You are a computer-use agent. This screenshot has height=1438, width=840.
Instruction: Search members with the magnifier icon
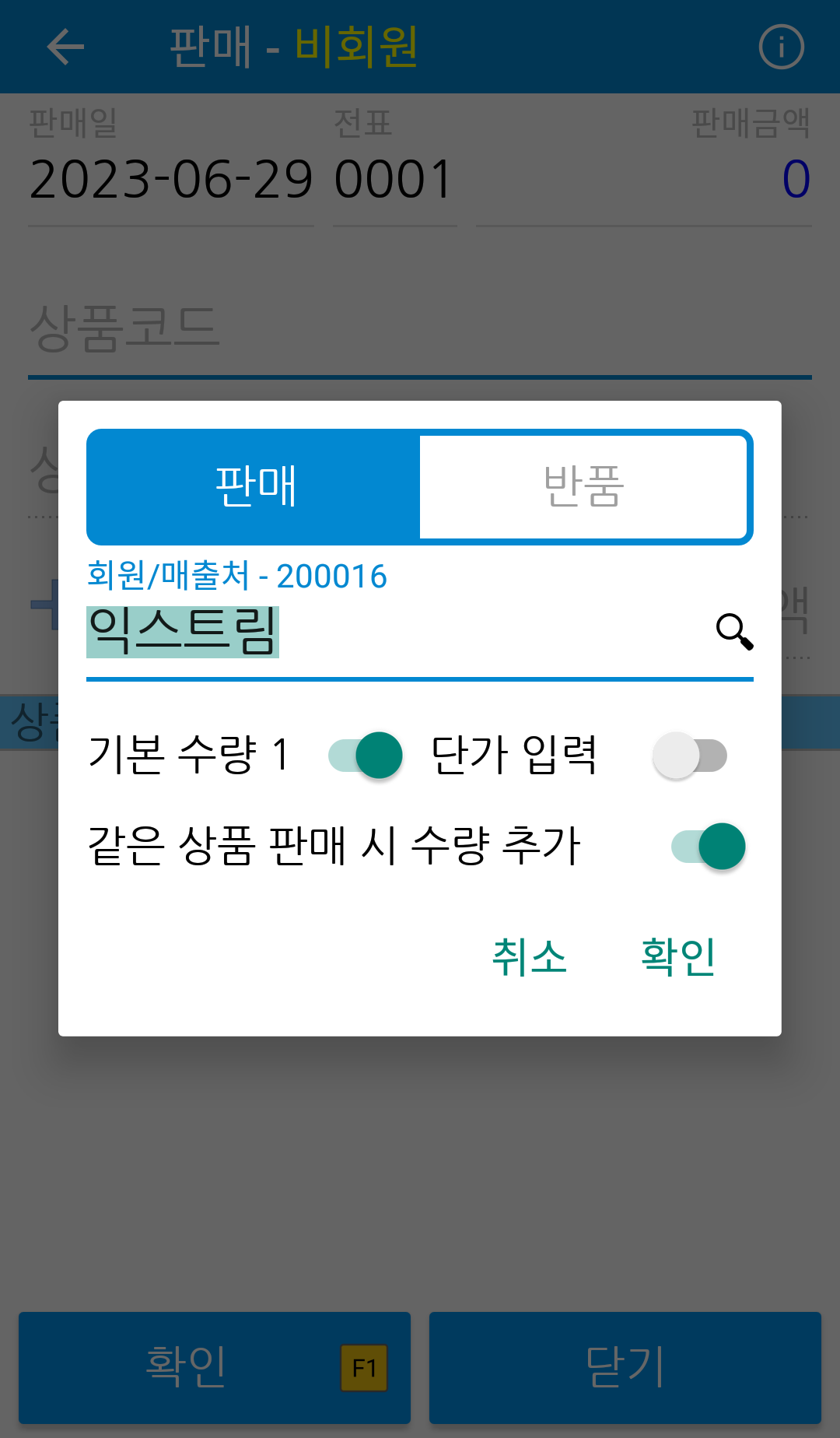(734, 631)
